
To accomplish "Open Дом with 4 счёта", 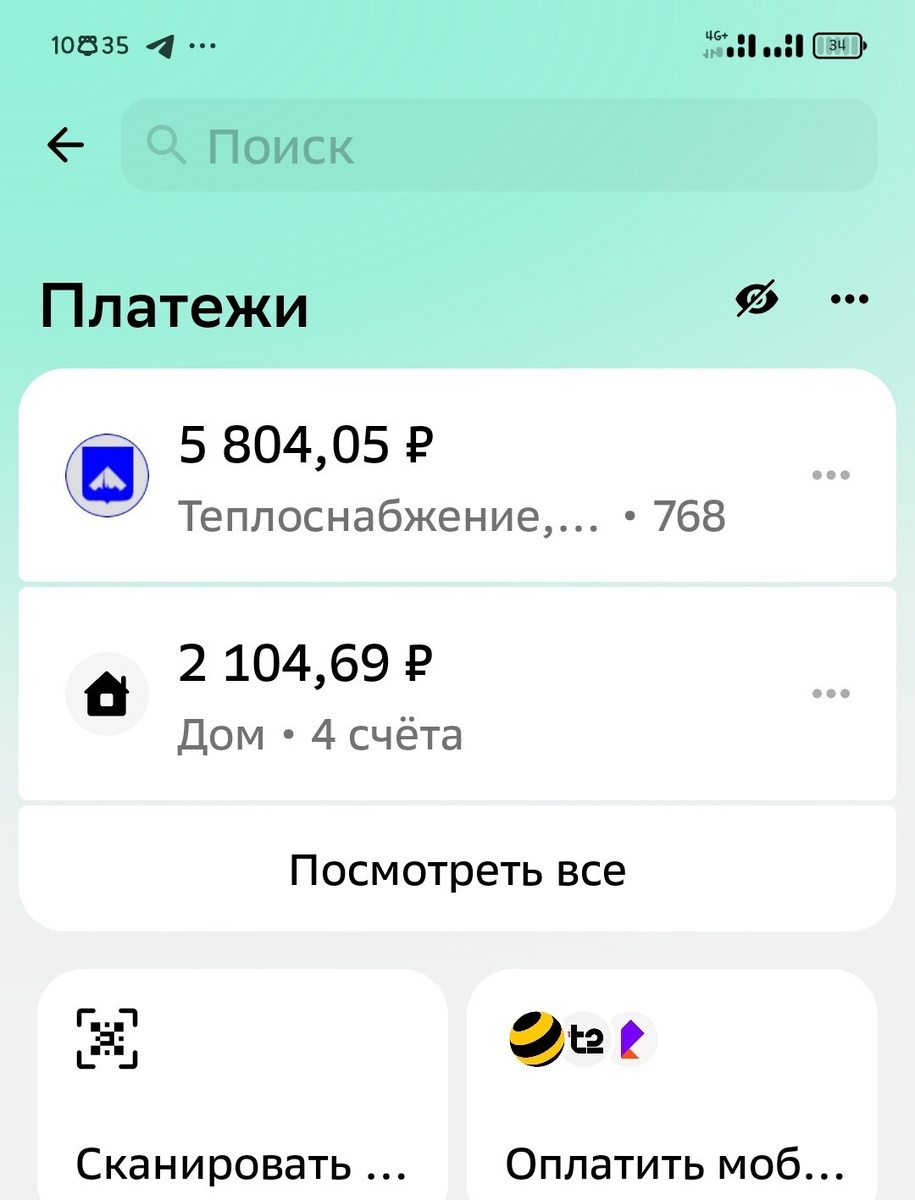I will tap(450, 693).
